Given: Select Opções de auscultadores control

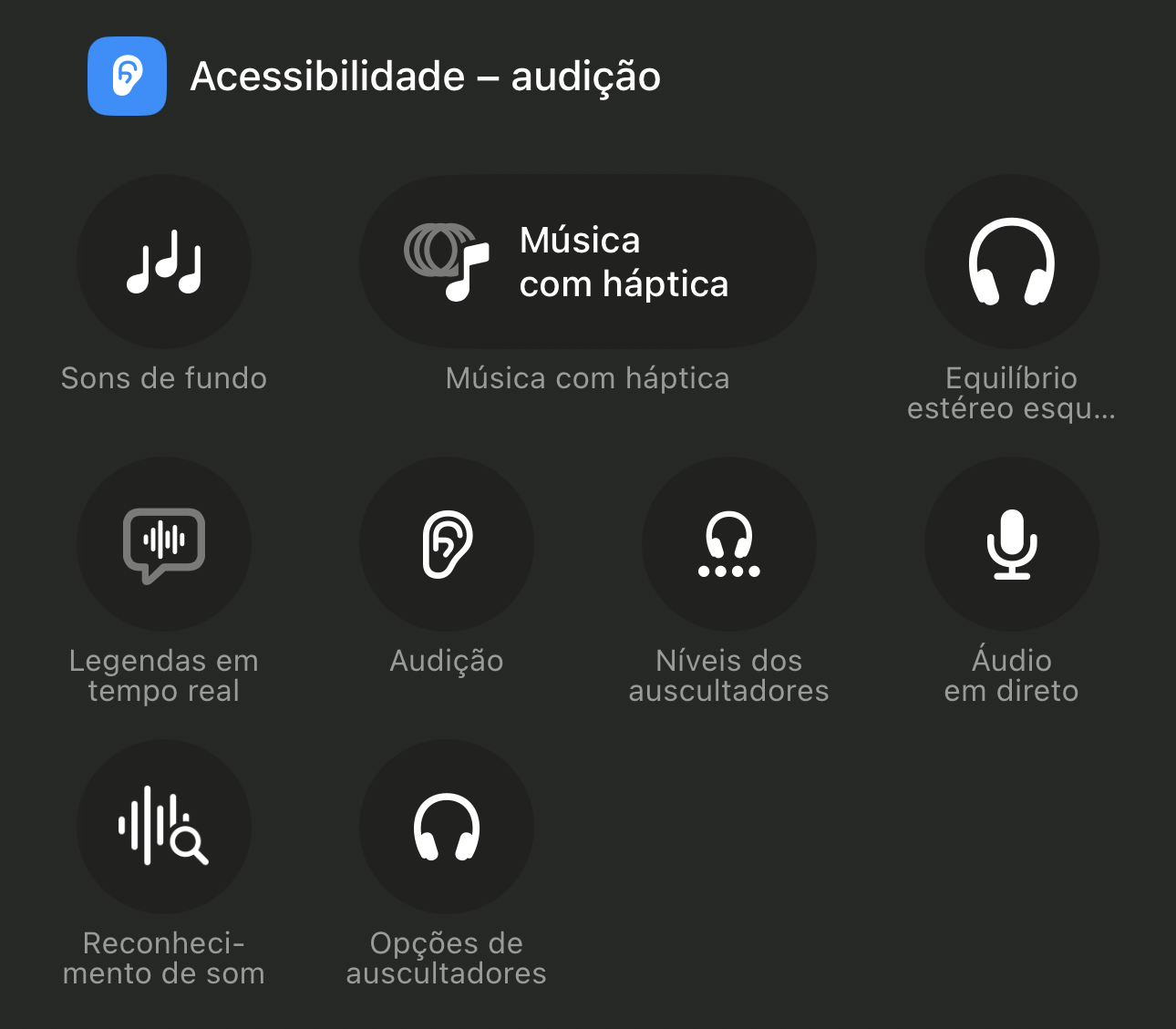Looking at the screenshot, I should click(x=447, y=827).
